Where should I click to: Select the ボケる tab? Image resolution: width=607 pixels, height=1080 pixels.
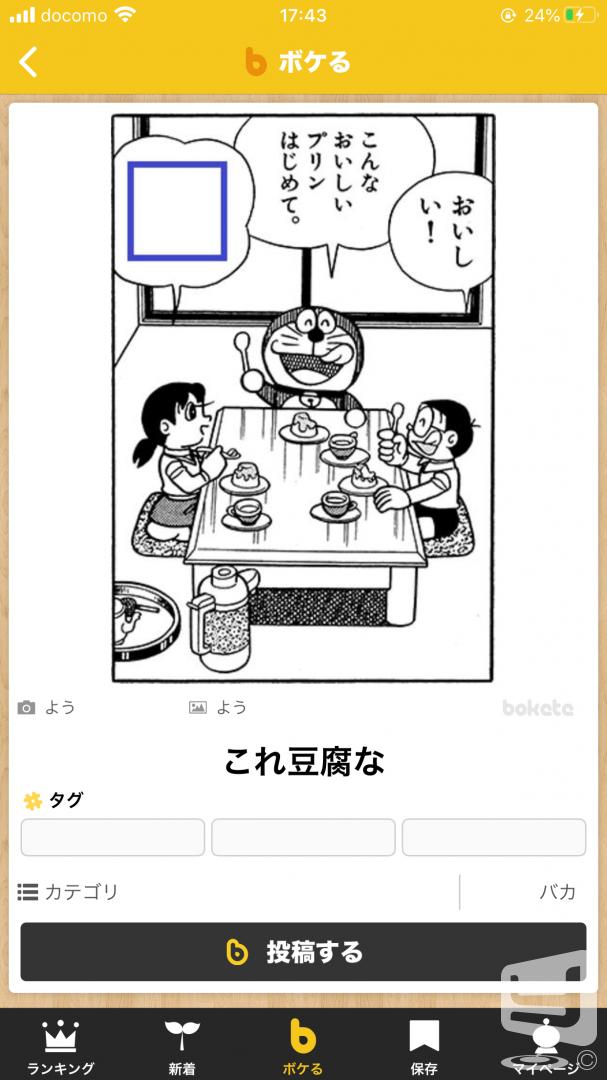click(x=303, y=1045)
